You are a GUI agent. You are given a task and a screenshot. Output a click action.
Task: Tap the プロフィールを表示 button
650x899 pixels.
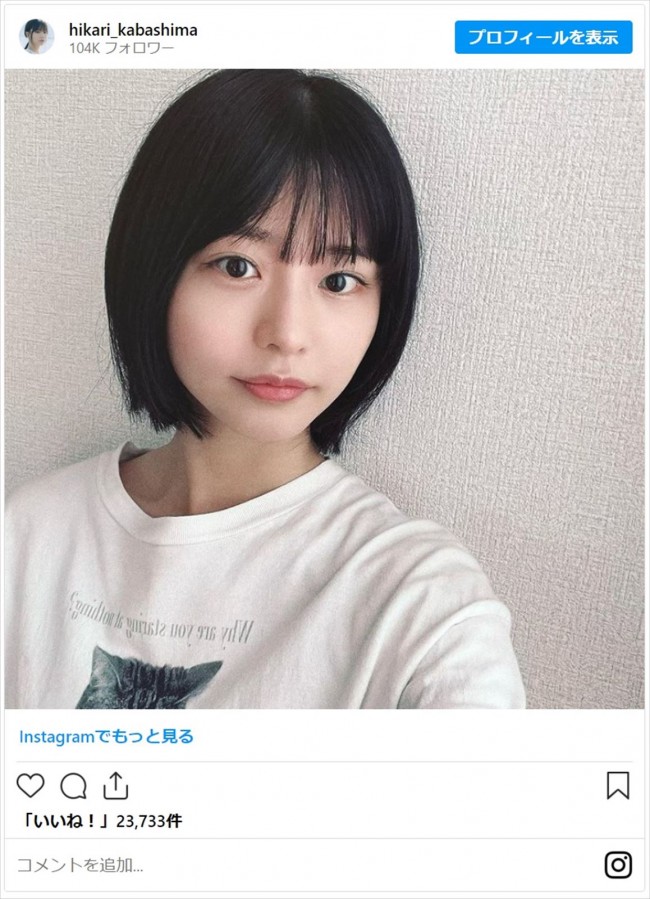pyautogui.click(x=543, y=38)
